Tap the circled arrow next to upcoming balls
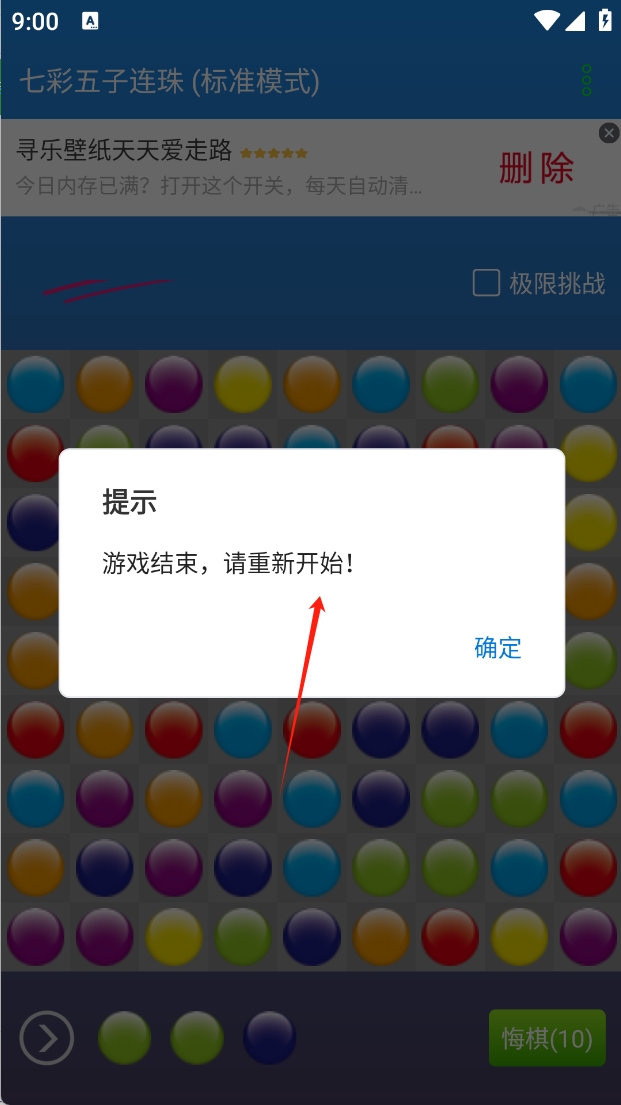 click(x=47, y=1038)
